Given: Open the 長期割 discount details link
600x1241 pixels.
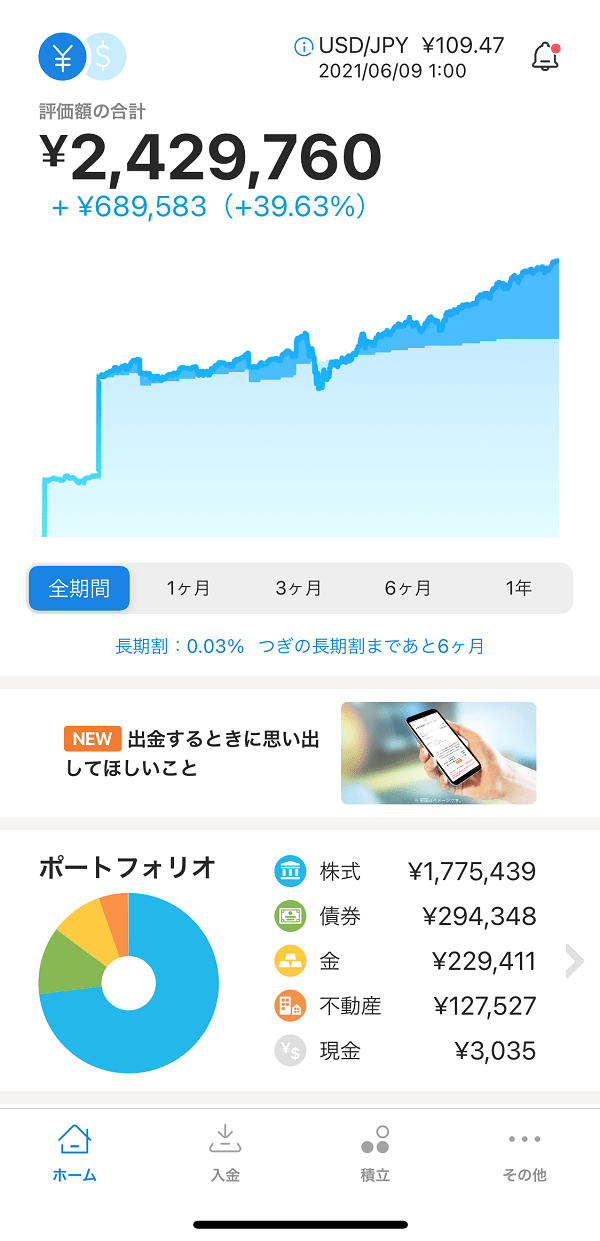Looking at the screenshot, I should coord(300,646).
